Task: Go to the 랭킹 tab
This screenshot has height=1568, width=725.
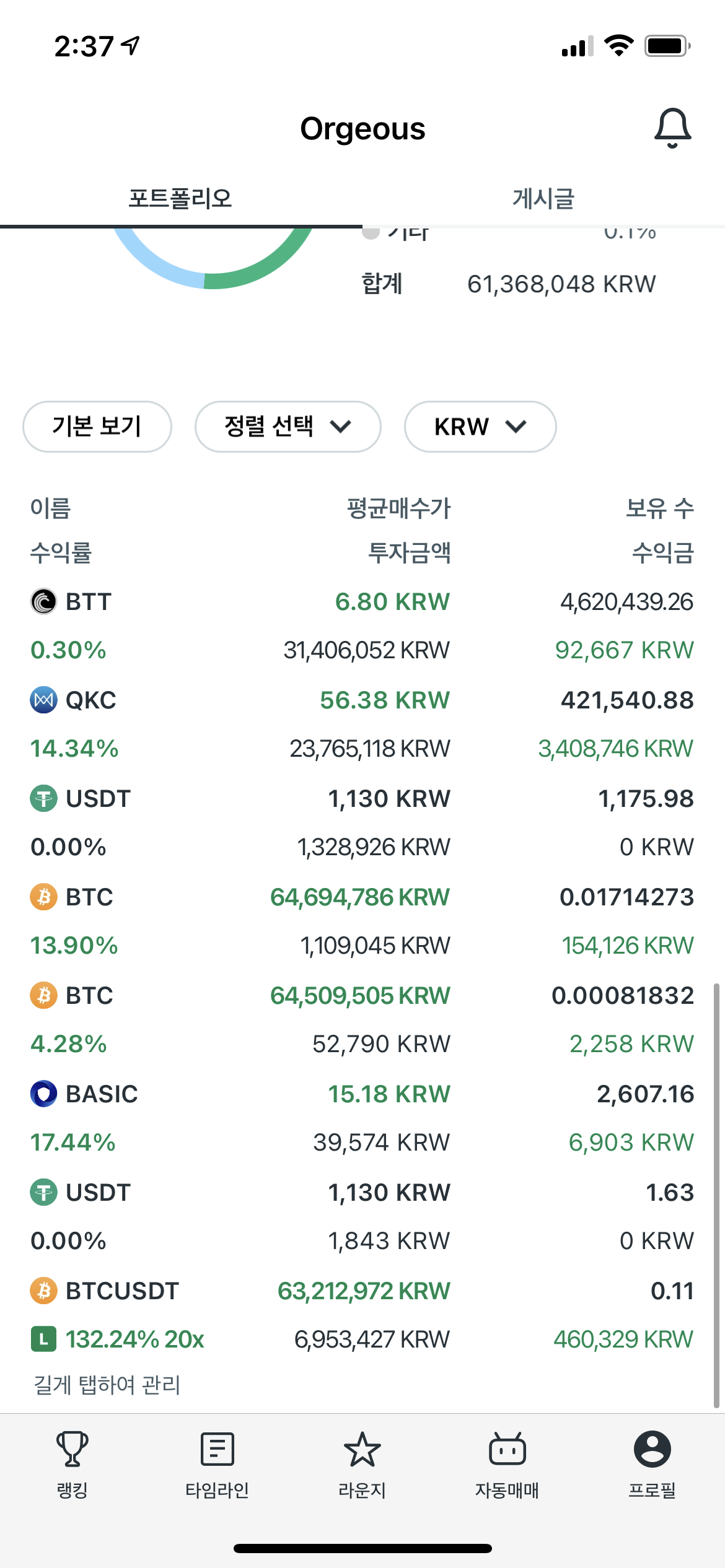Action: click(x=72, y=1465)
